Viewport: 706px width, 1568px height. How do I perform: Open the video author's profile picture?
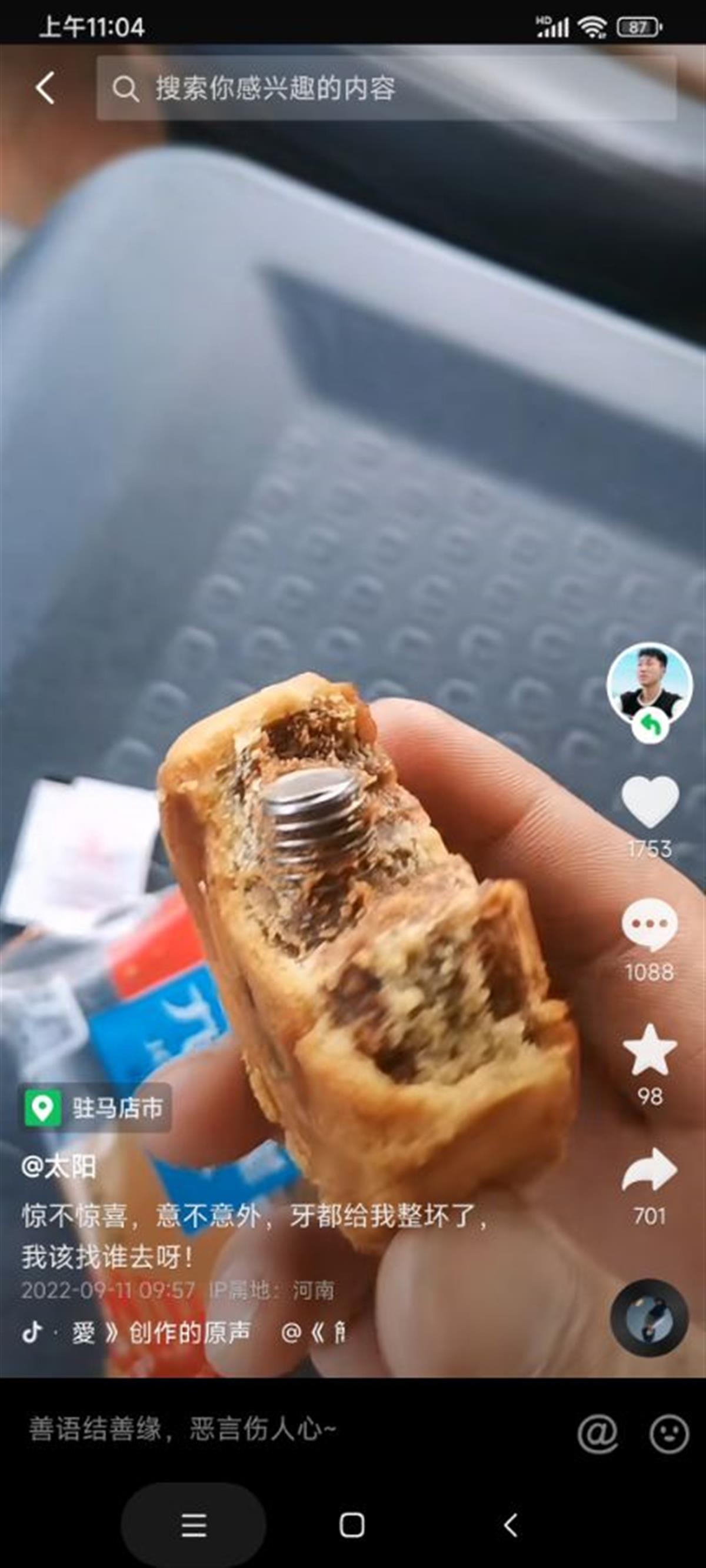tap(649, 684)
